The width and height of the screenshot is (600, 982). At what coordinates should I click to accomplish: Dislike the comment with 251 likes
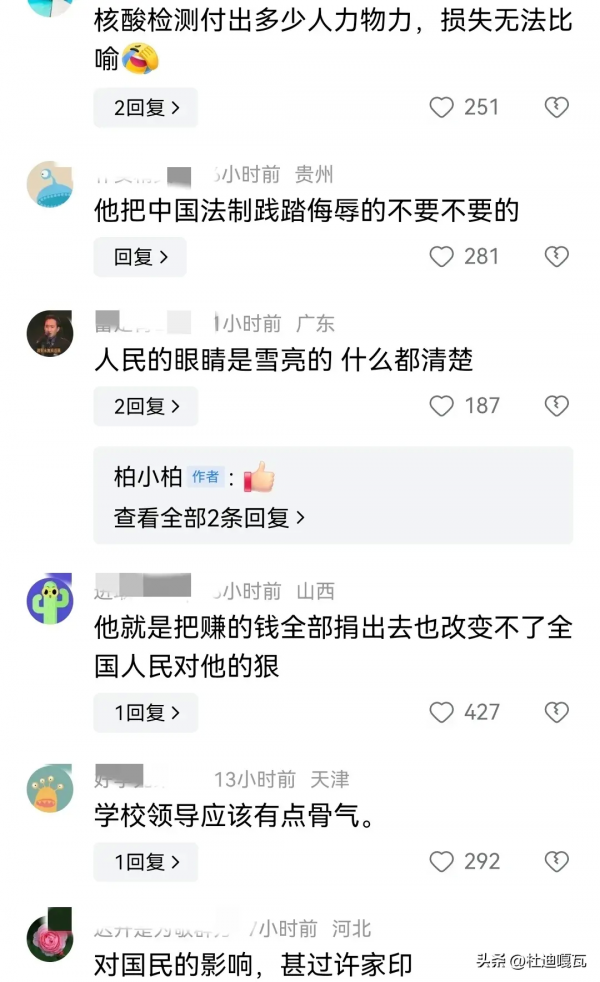point(556,107)
